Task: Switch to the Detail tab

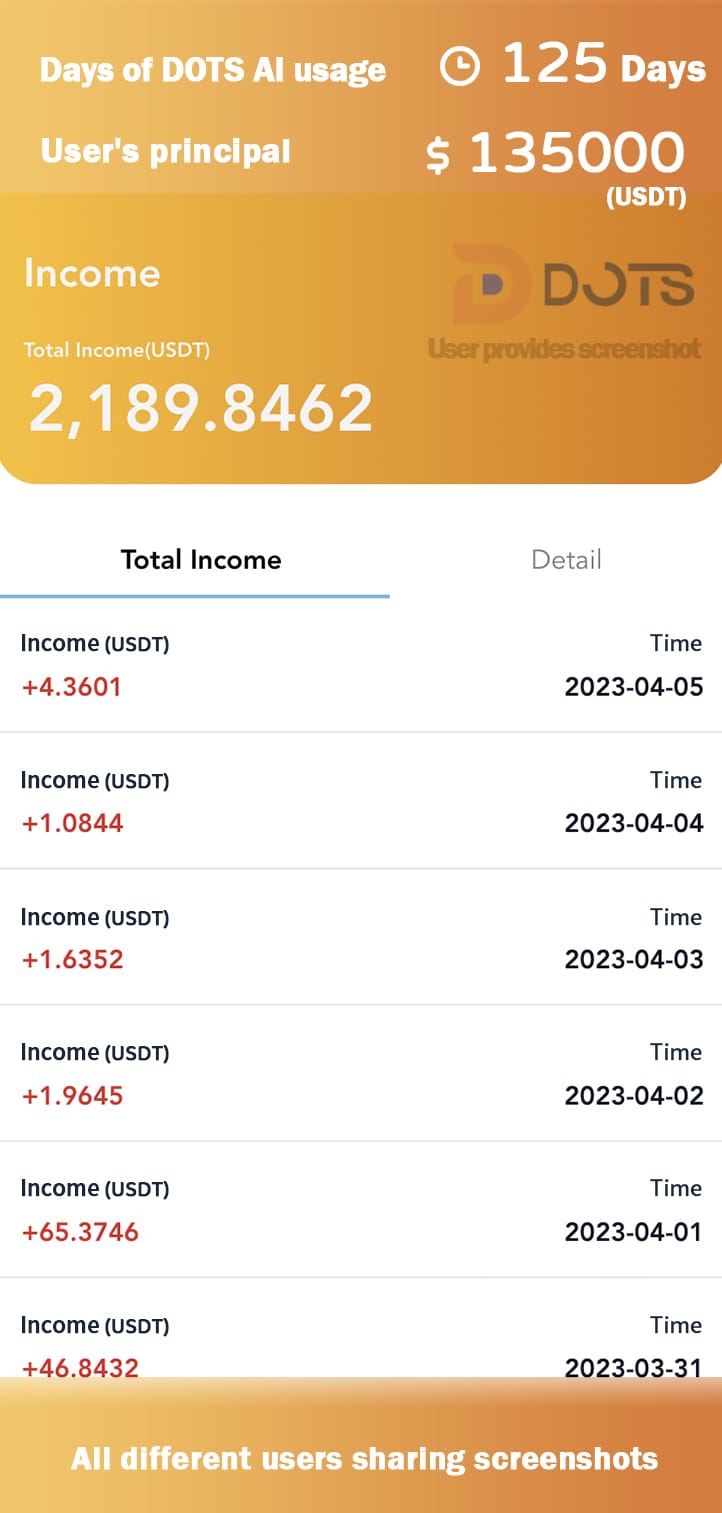Action: click(567, 560)
